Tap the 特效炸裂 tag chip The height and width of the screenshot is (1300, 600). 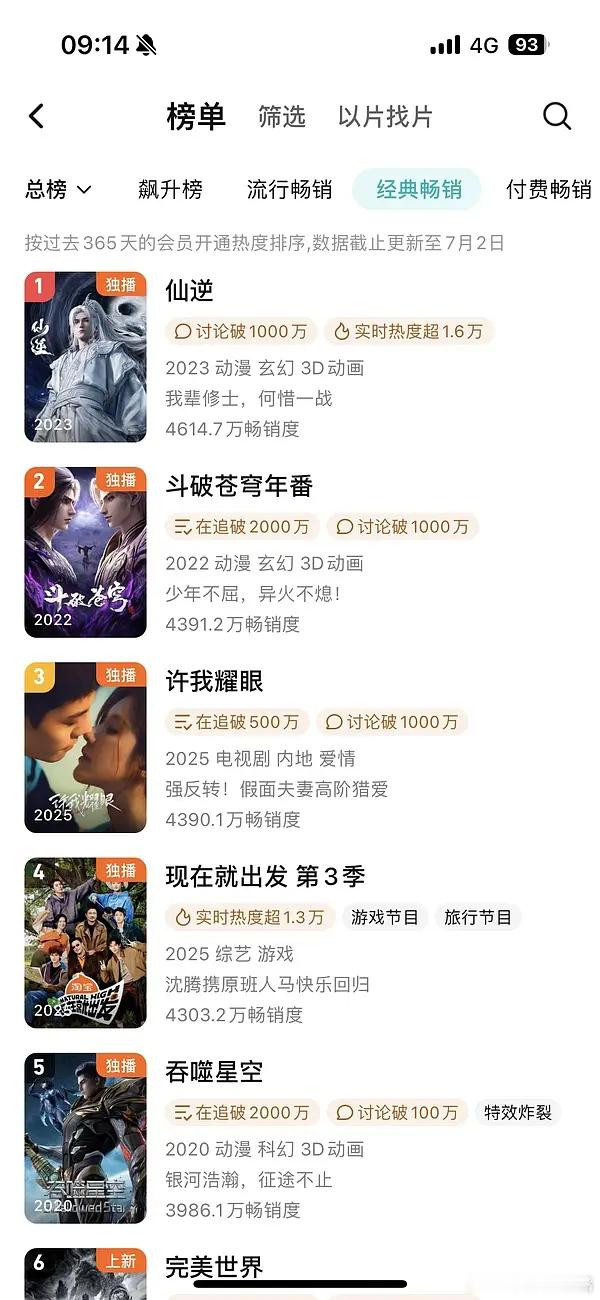[x=518, y=1112]
